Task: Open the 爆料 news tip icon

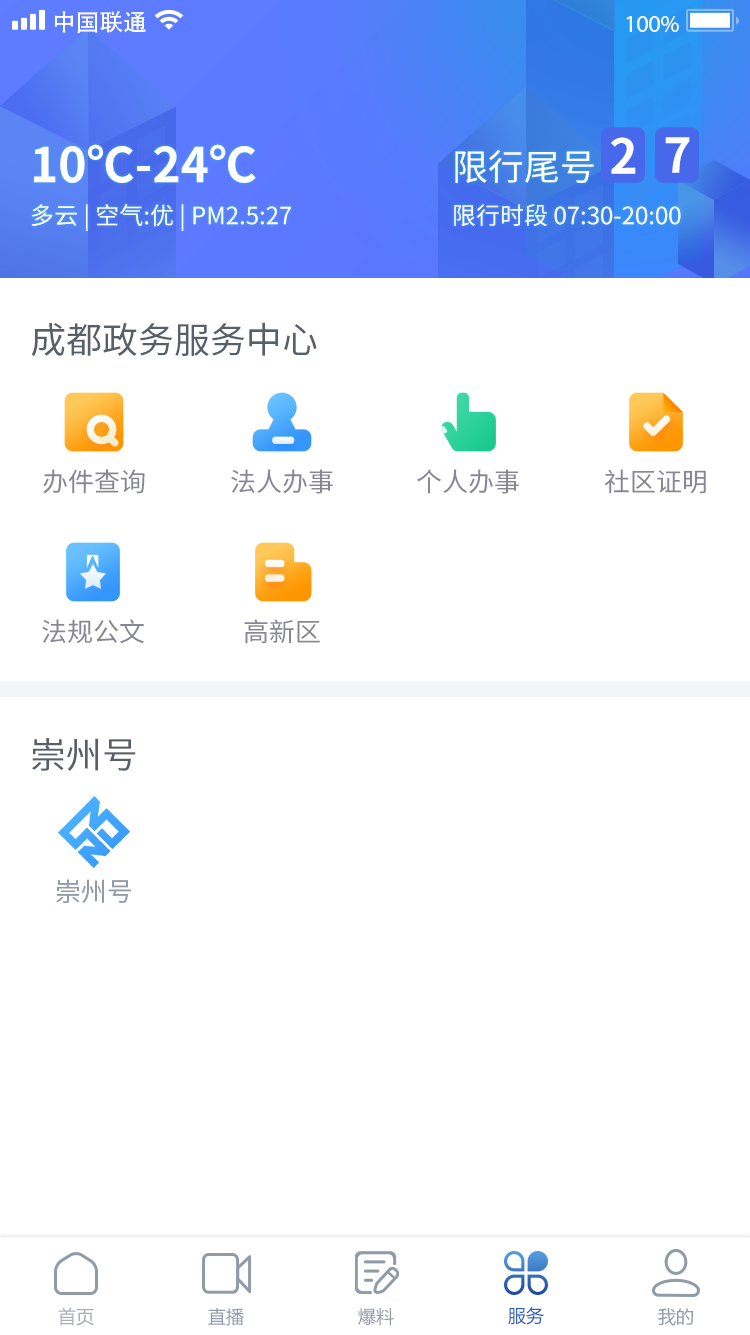Action: (375, 1273)
